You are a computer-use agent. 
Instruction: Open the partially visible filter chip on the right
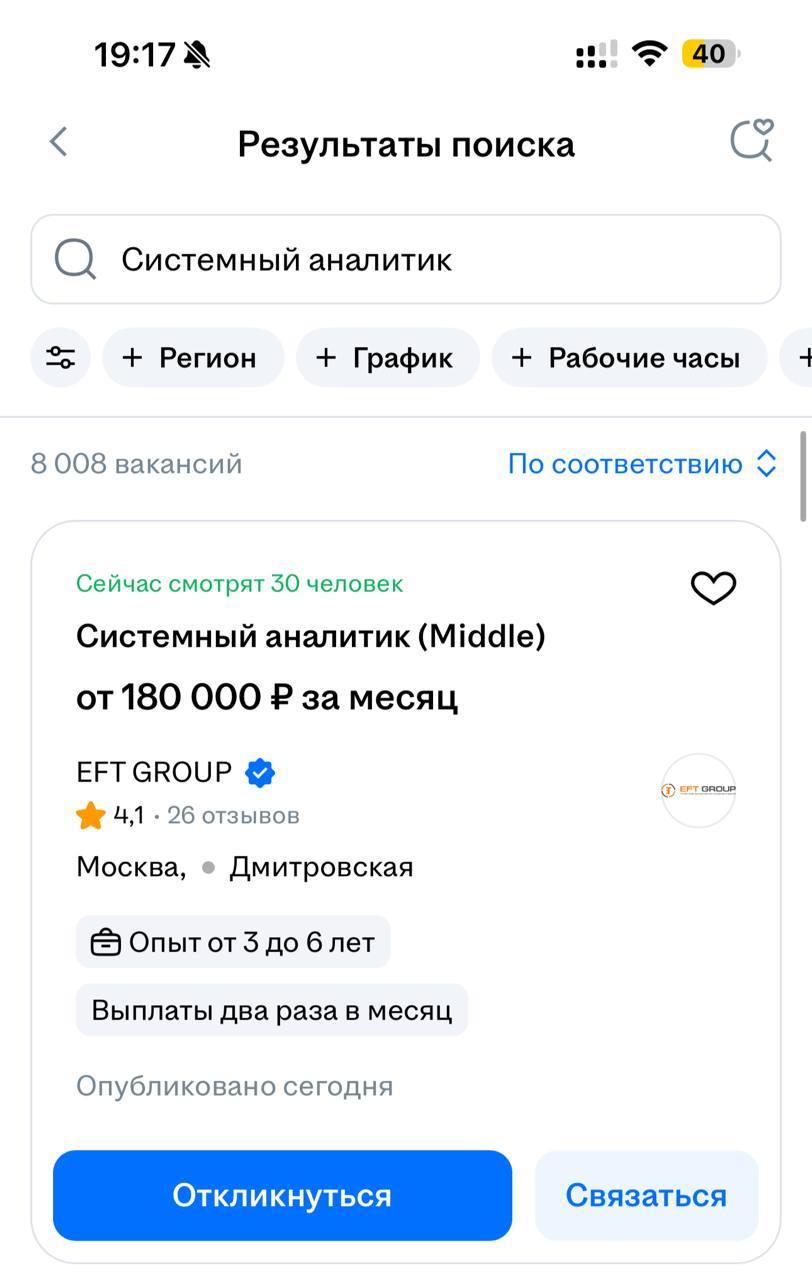tap(803, 357)
